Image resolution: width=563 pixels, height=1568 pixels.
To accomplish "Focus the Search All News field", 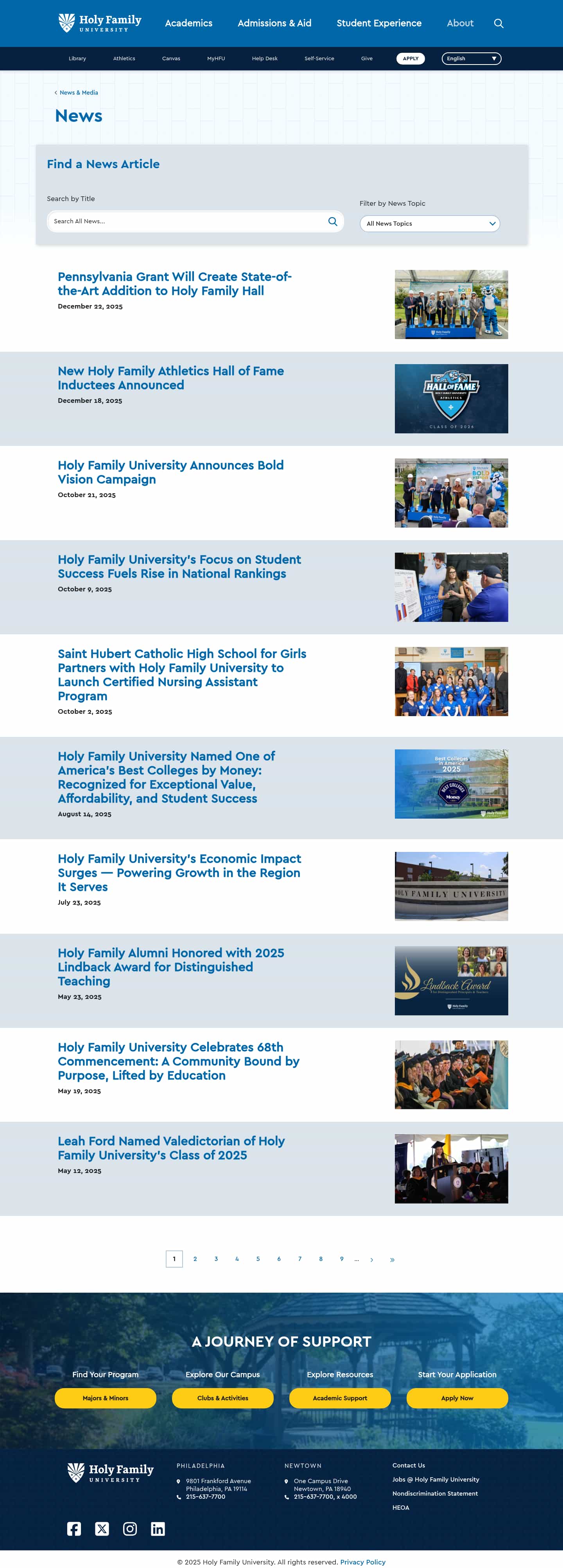I will 189,221.
